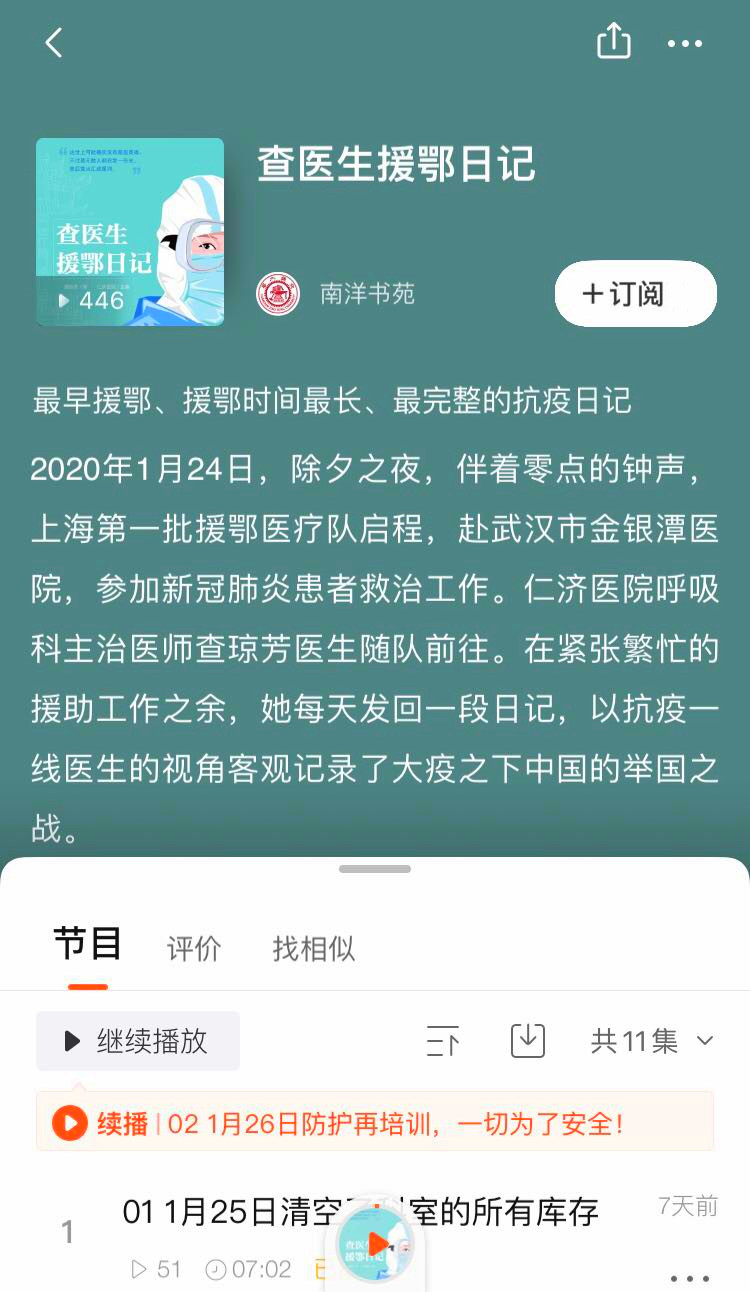Change the episode sort order
This screenshot has height=1292, width=750.
click(x=442, y=1041)
